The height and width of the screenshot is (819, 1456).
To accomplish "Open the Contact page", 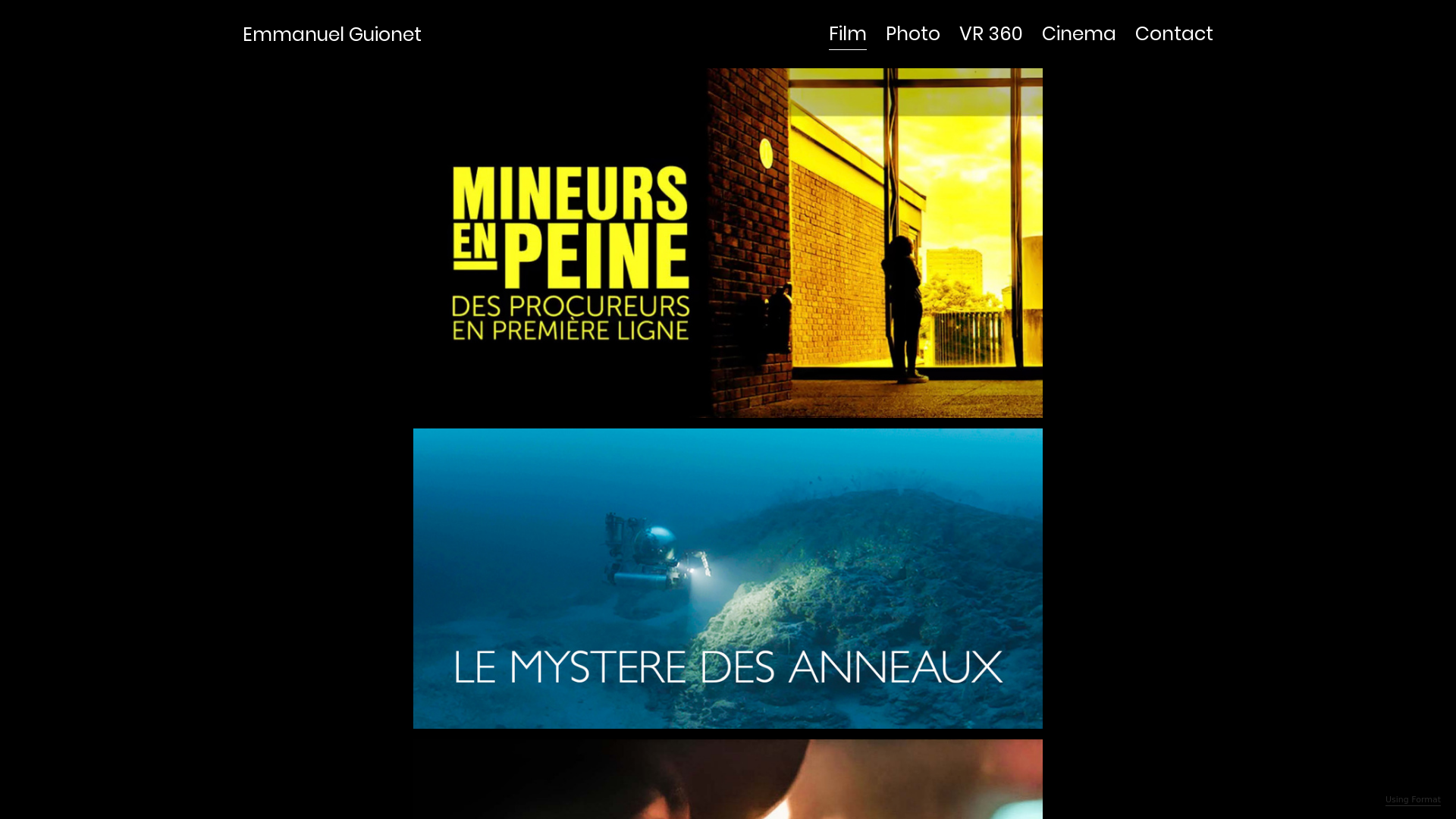I will (x=1173, y=34).
